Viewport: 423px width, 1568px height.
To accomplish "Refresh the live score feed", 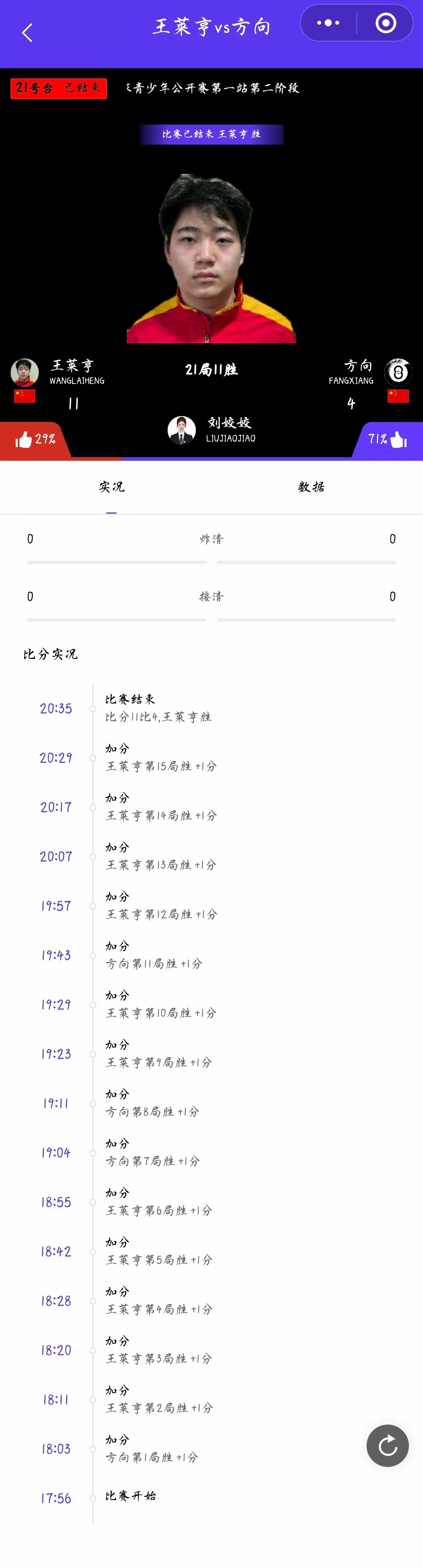I will pyautogui.click(x=388, y=1446).
